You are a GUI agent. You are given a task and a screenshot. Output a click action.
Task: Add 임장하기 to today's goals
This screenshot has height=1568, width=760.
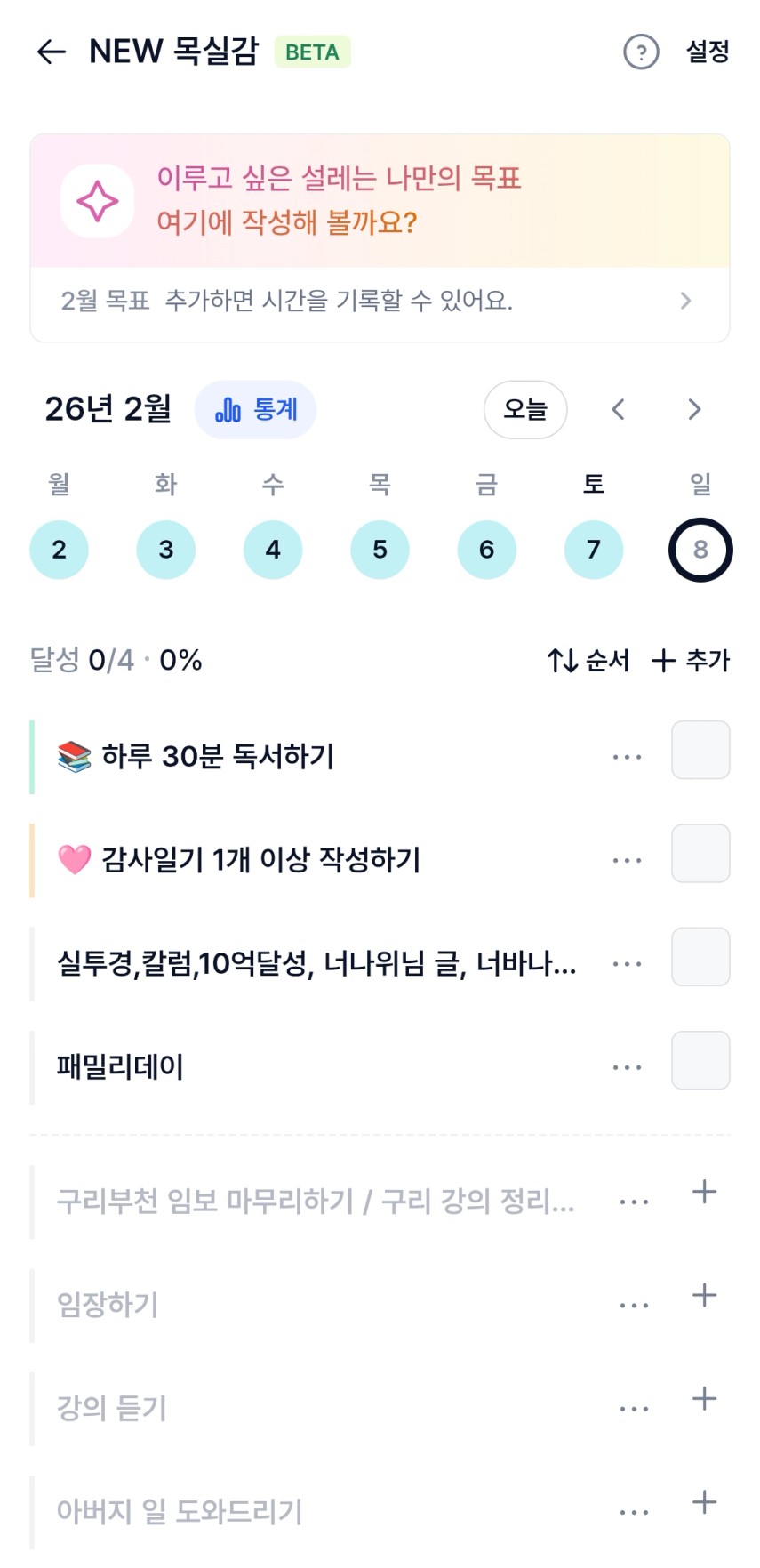point(704,1296)
